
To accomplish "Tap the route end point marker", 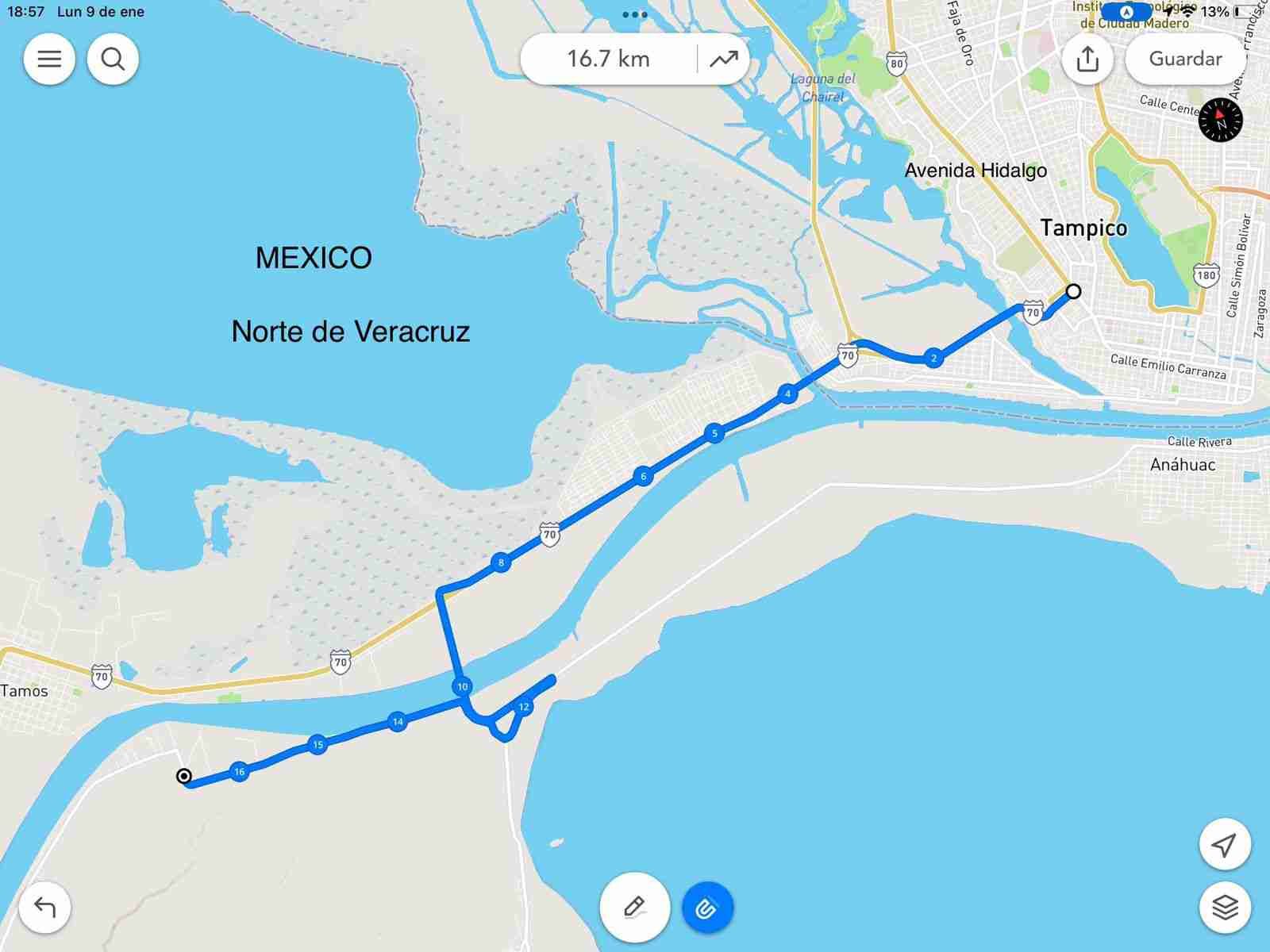I will pos(183,776).
